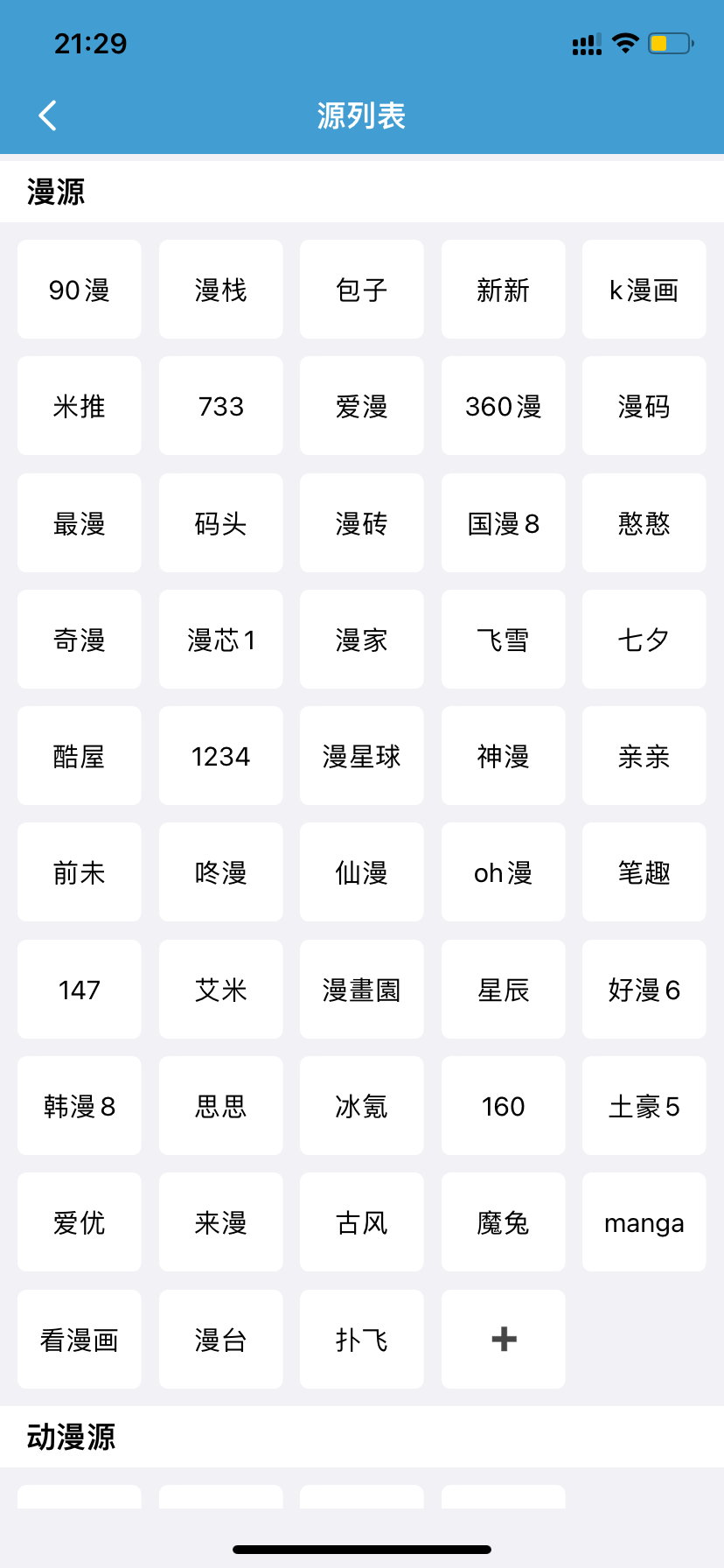Select the 90漫 source
Screen dimensions: 724x1568
pos(80,290)
